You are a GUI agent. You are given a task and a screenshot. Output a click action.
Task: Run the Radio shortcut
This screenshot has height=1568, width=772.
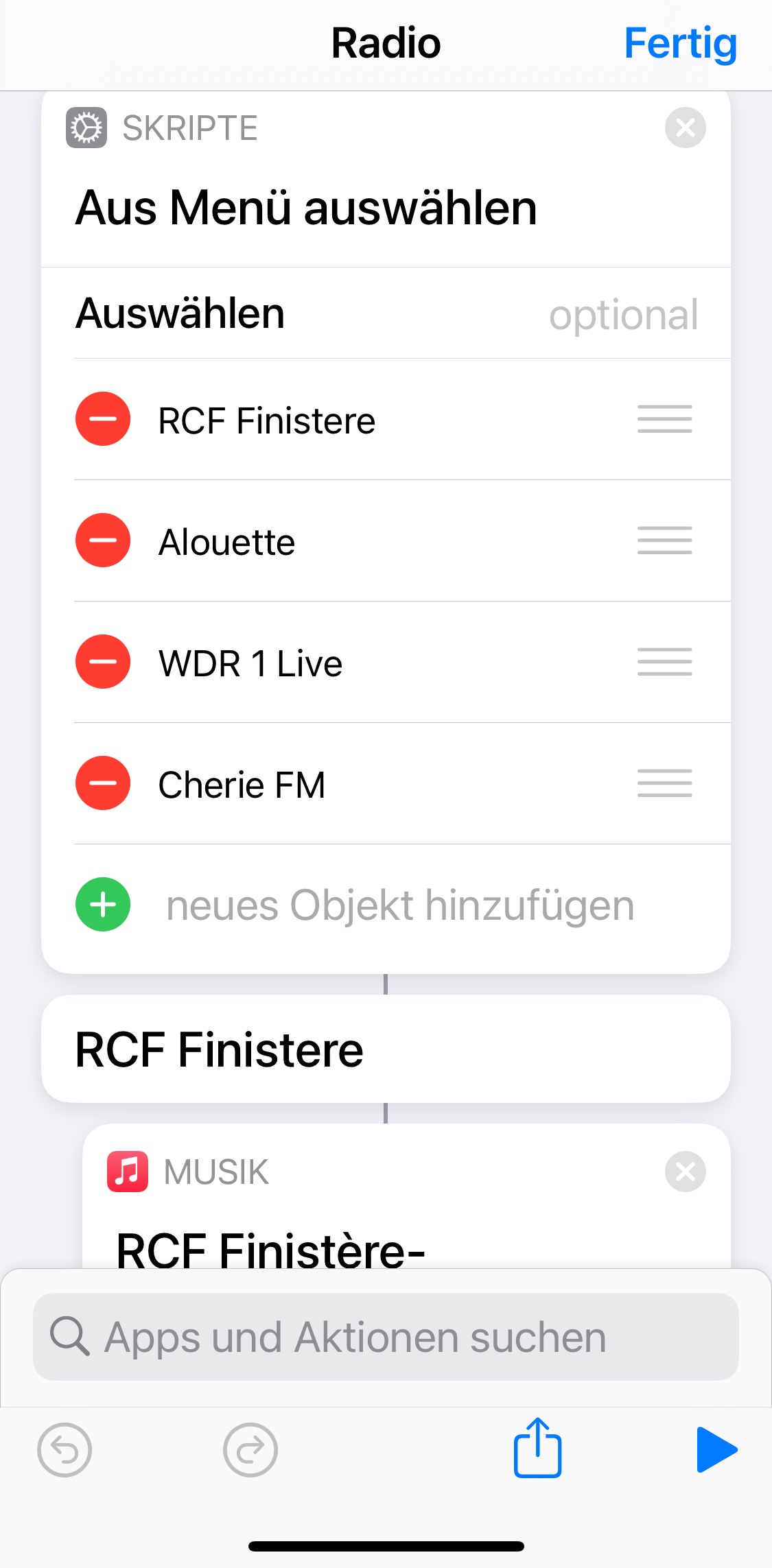[x=716, y=1450]
